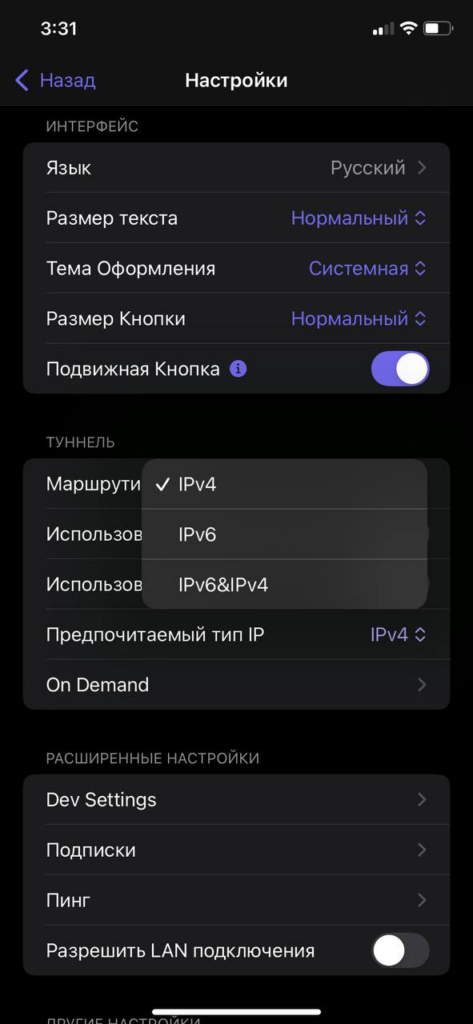Open the Язык language row
The width and height of the screenshot is (473, 1024).
(x=236, y=168)
